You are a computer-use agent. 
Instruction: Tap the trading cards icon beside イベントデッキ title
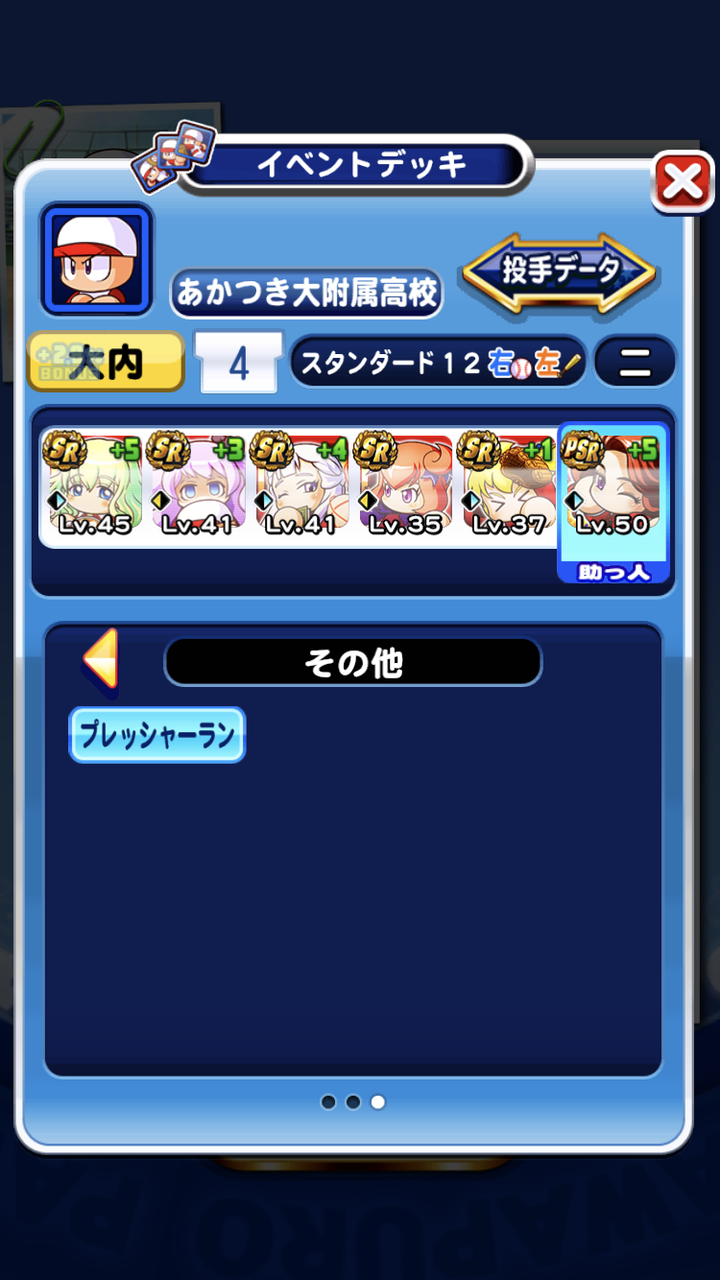pyautogui.click(x=172, y=155)
